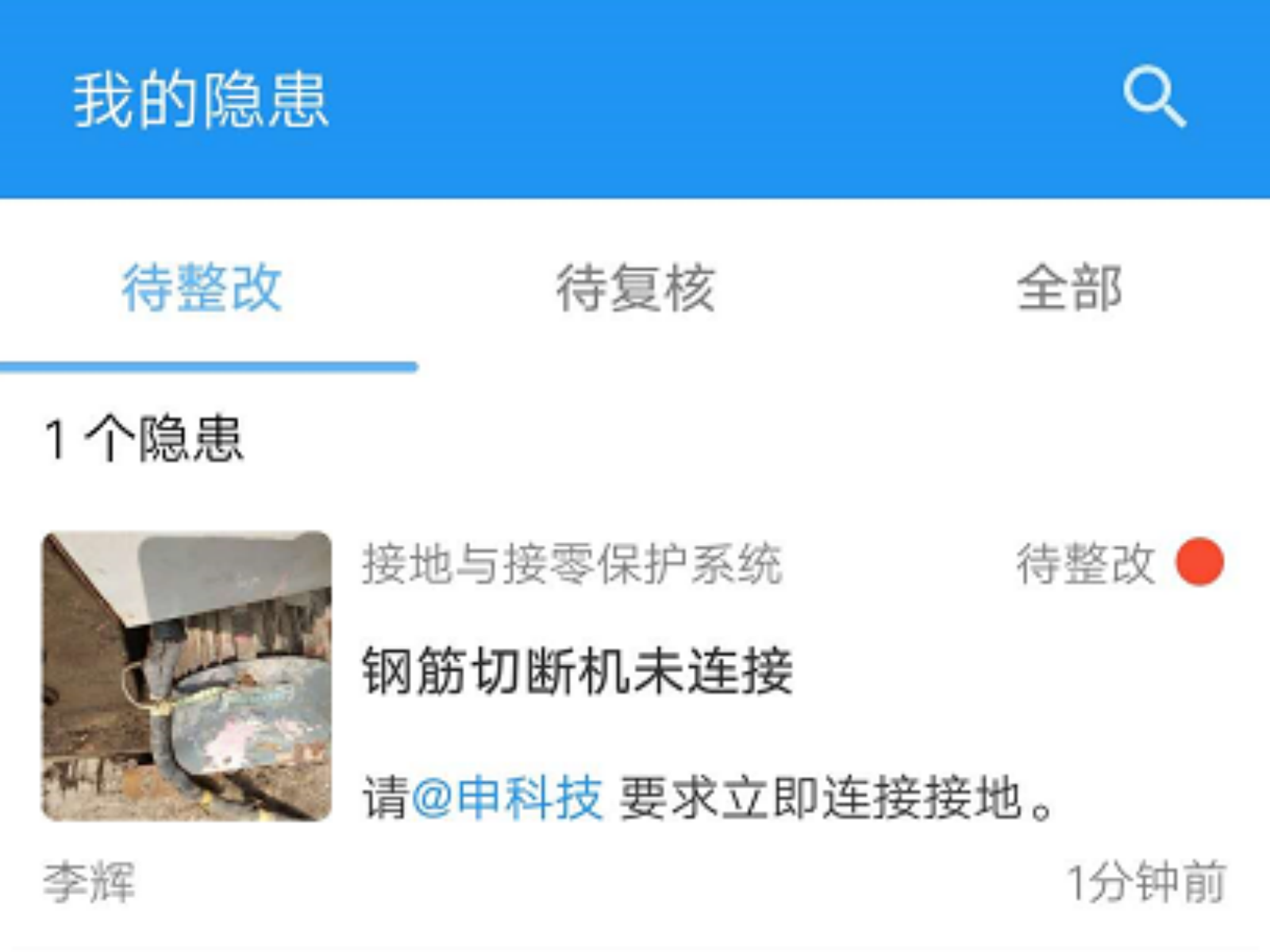Screen dimensions: 1270x952
Task: Open the 钢筋切断机未连接 hazard item
Action: [x=577, y=671]
